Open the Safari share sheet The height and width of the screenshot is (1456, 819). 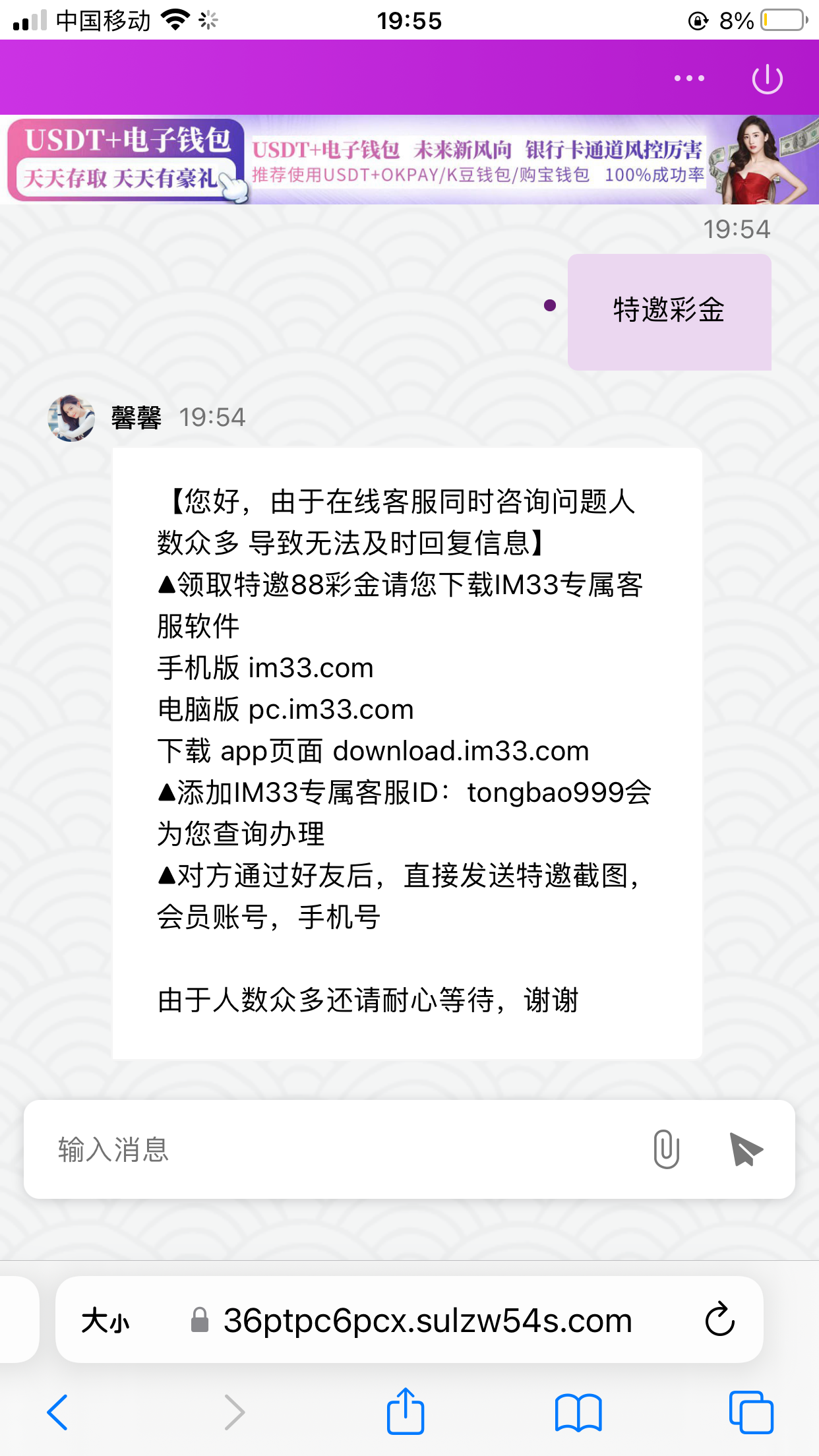point(405,1411)
